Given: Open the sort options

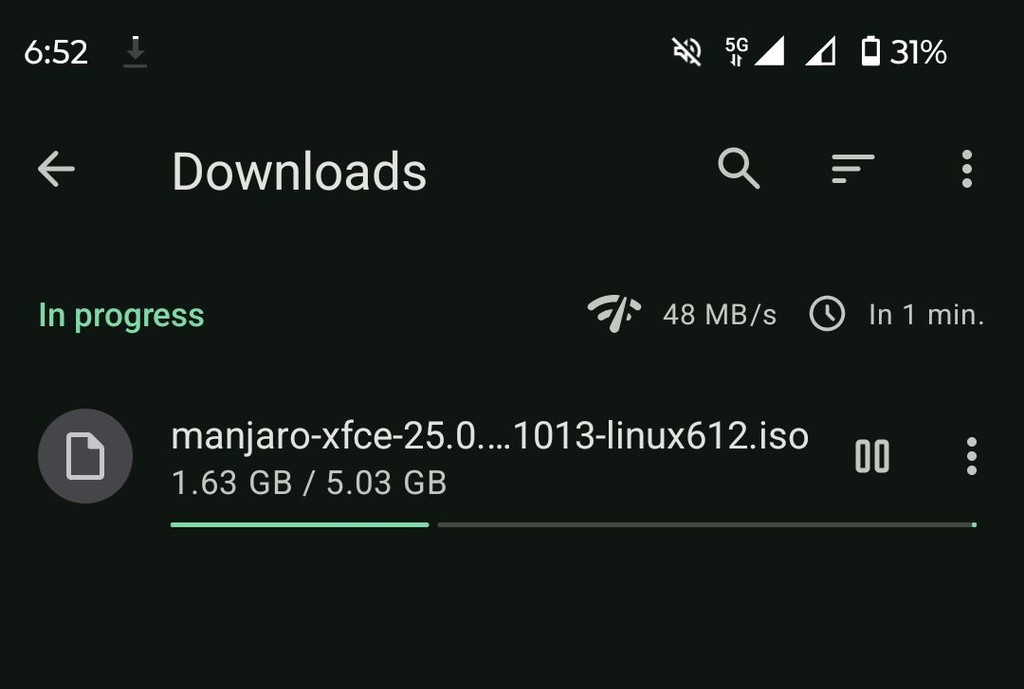Looking at the screenshot, I should click(853, 169).
